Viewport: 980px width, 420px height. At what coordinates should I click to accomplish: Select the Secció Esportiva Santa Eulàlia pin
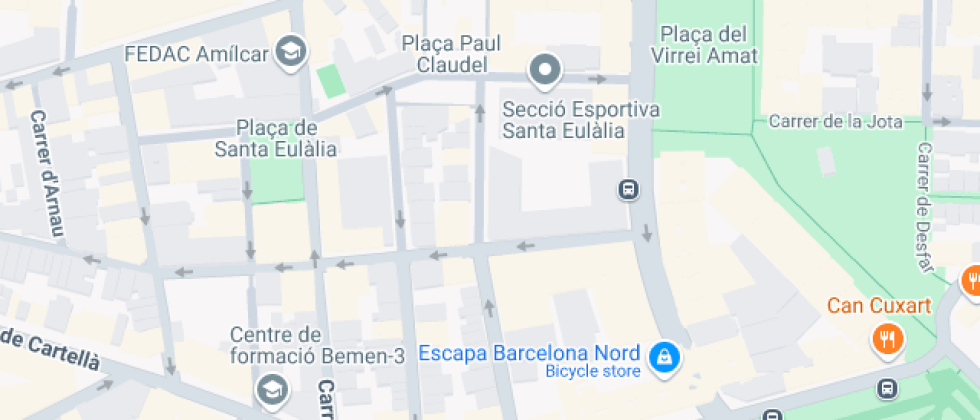[546, 71]
